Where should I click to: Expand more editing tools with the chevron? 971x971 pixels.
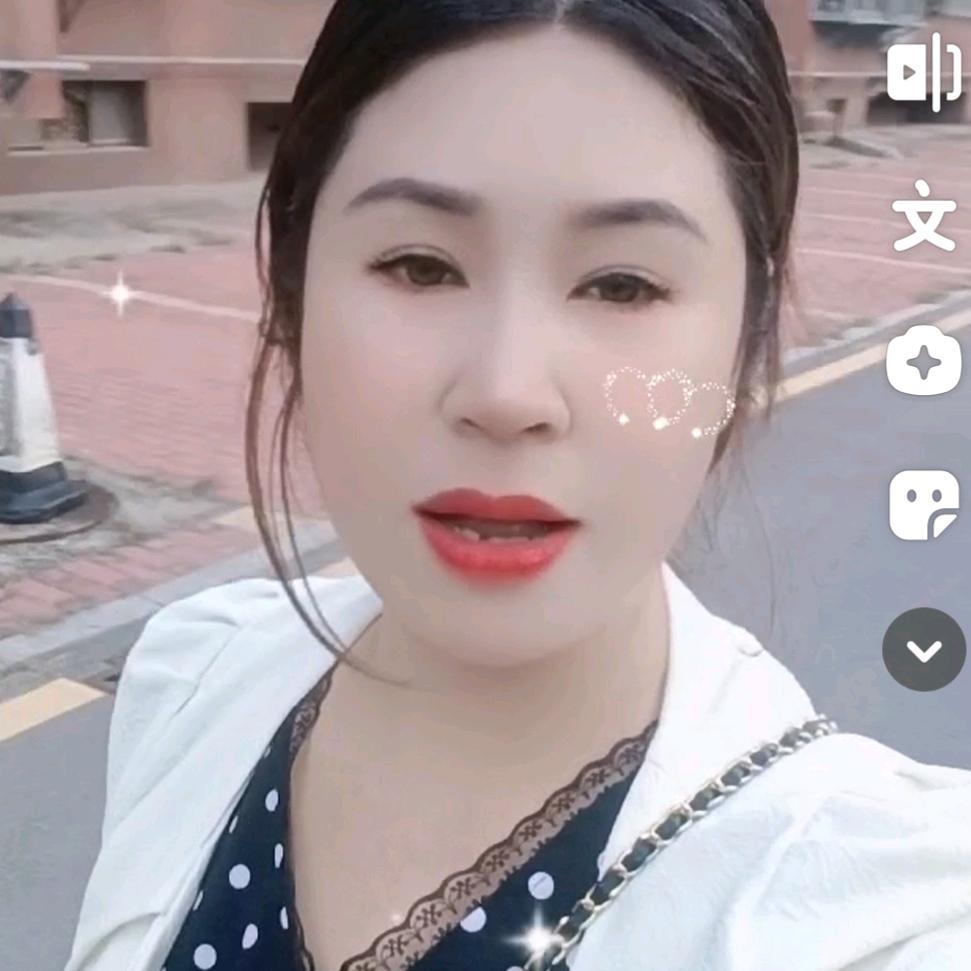tap(924, 649)
